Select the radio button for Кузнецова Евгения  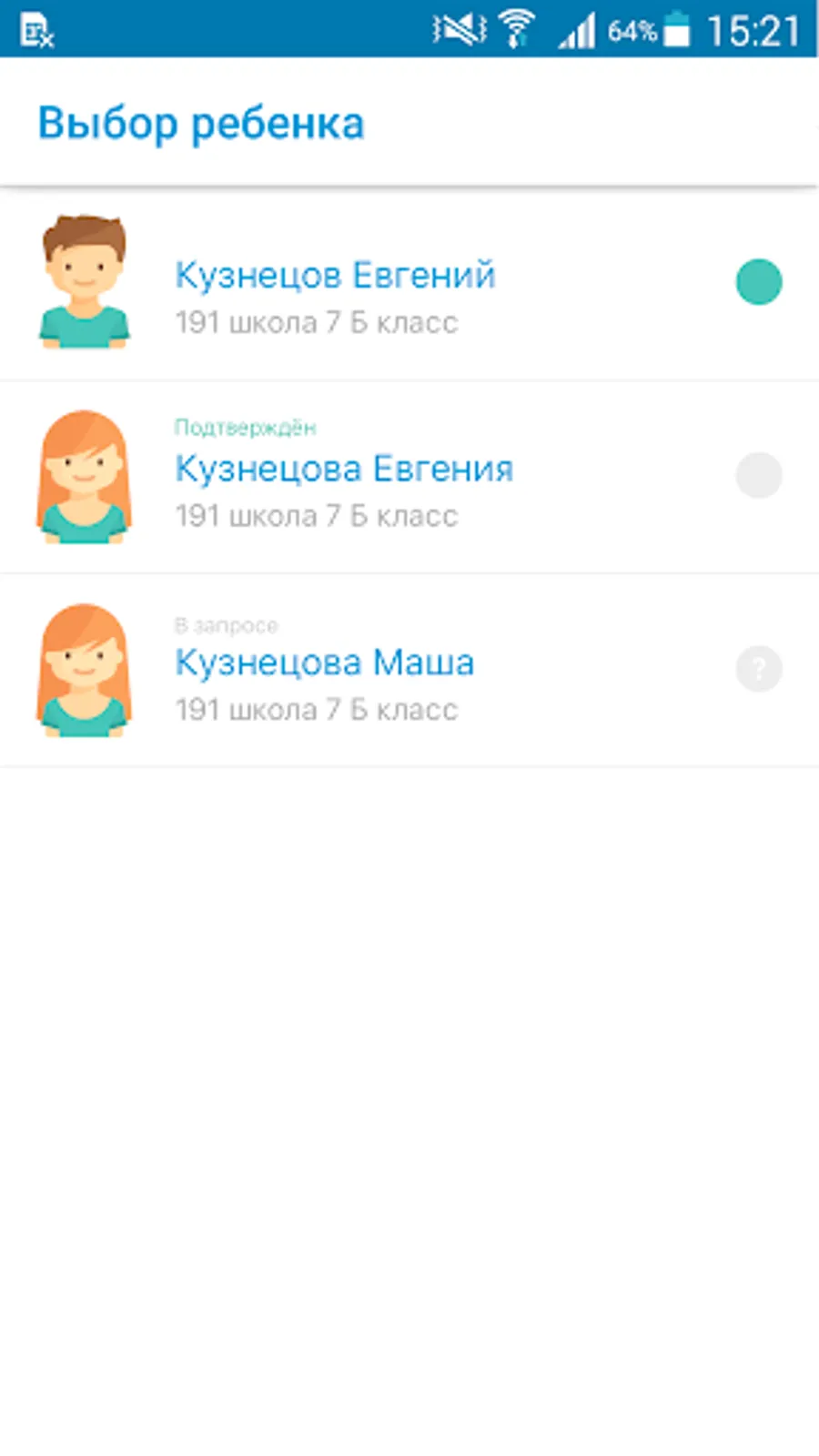point(759,475)
